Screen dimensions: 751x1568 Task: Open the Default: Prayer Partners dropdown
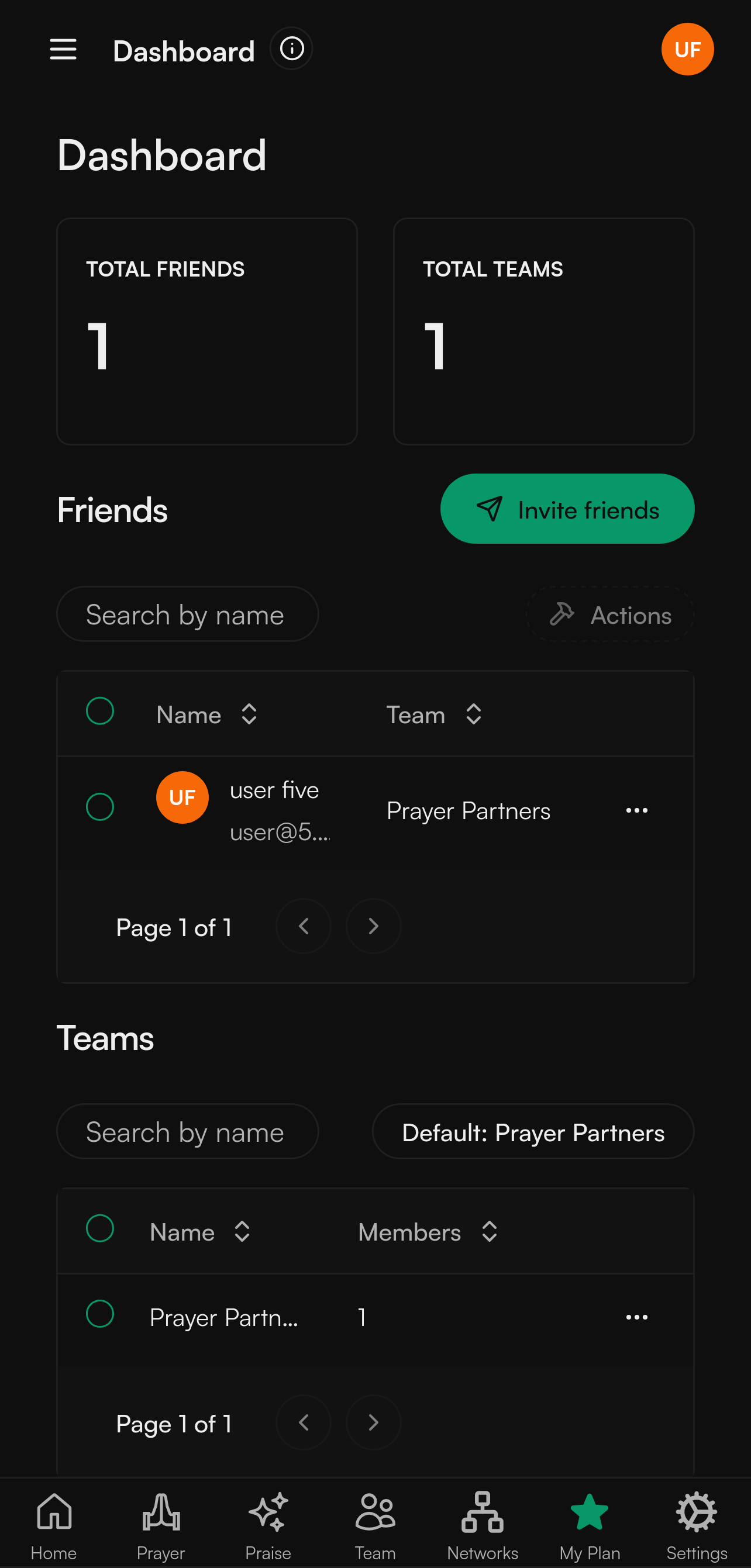pyautogui.click(x=532, y=1131)
